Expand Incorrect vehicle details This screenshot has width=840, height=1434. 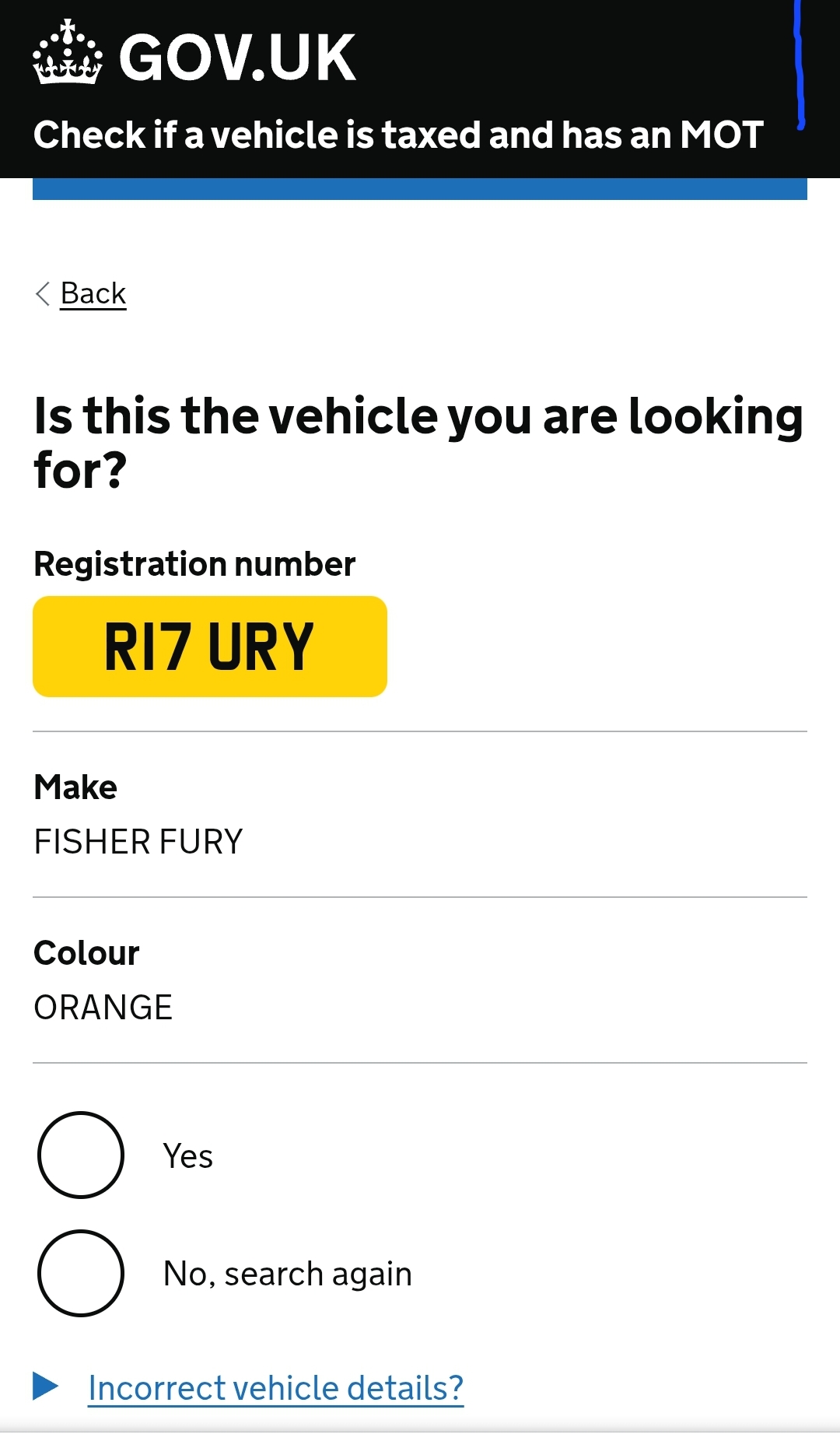click(x=275, y=1388)
